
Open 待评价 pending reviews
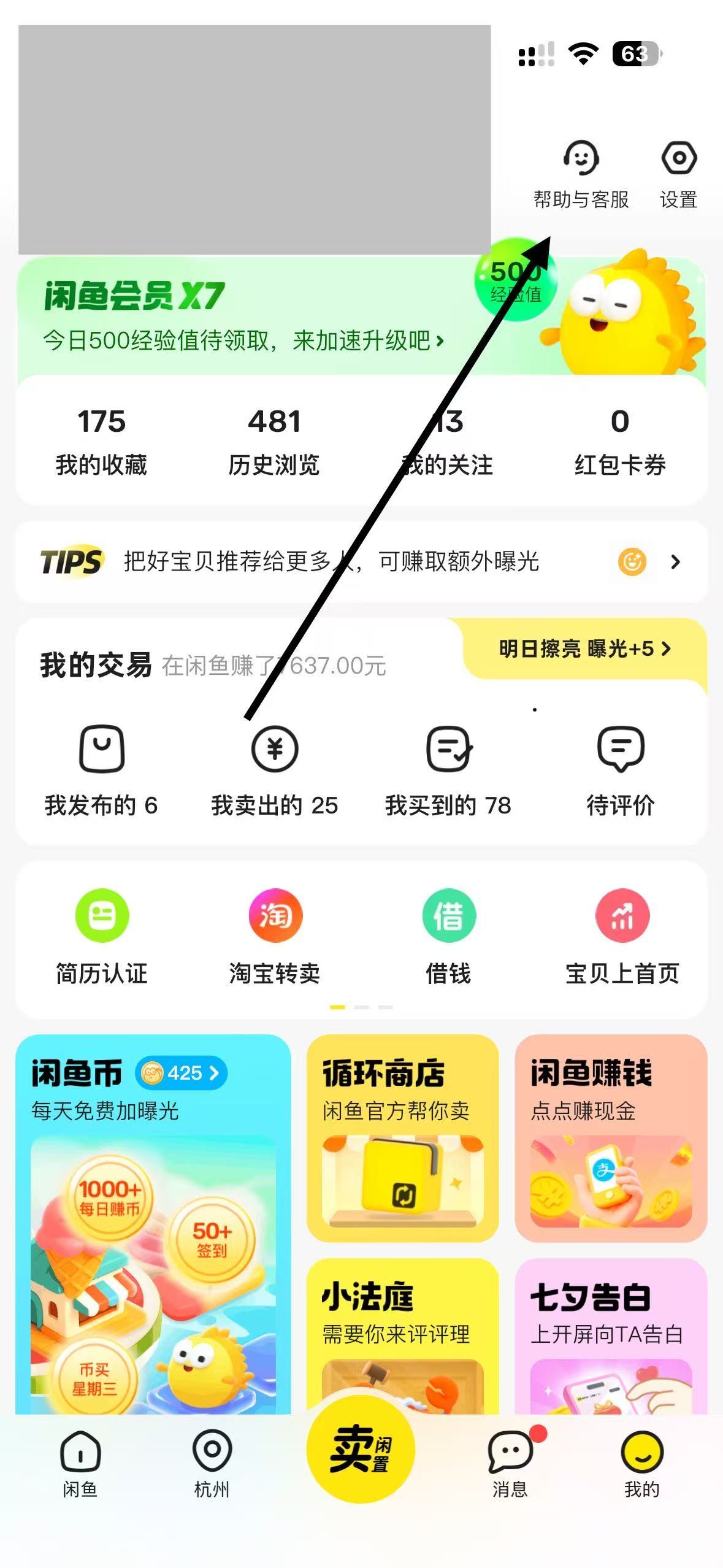click(x=621, y=770)
